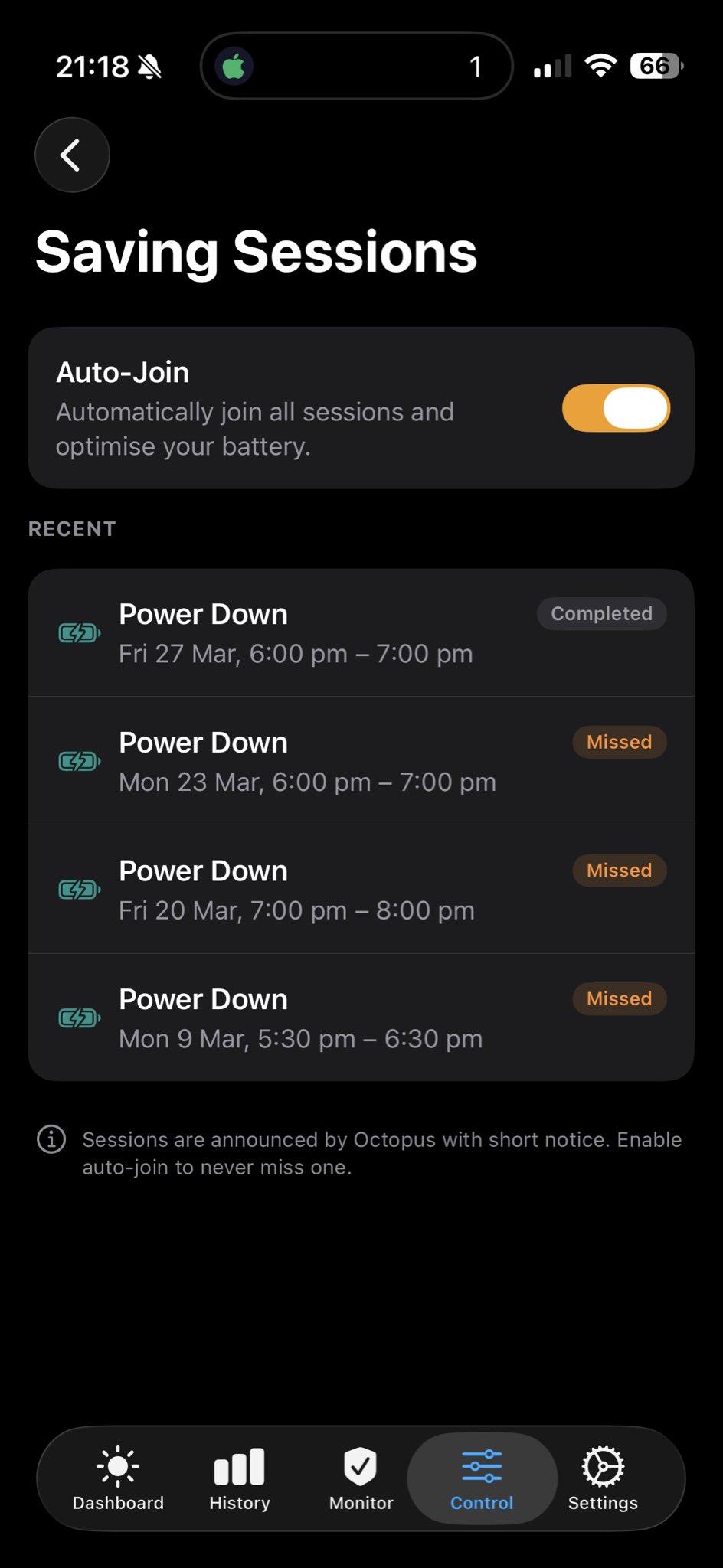Switch to the Dashboard tab

(x=118, y=1479)
